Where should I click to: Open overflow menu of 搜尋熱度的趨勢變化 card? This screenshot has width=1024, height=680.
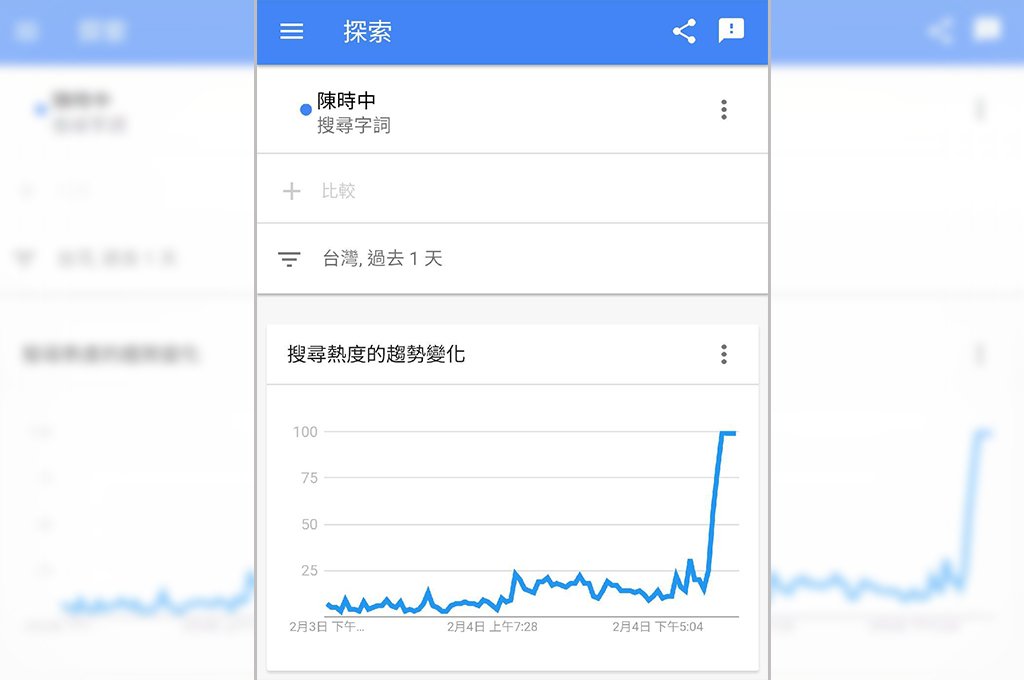(724, 354)
